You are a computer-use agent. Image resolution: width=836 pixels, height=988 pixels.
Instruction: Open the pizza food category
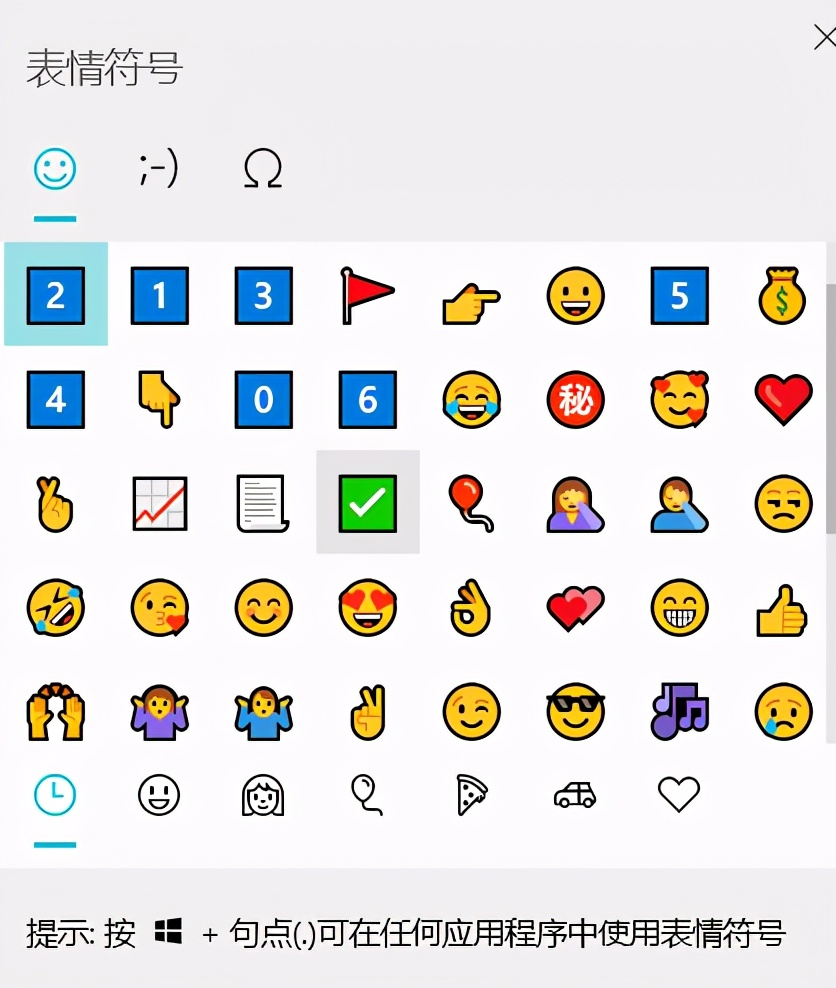pos(471,796)
